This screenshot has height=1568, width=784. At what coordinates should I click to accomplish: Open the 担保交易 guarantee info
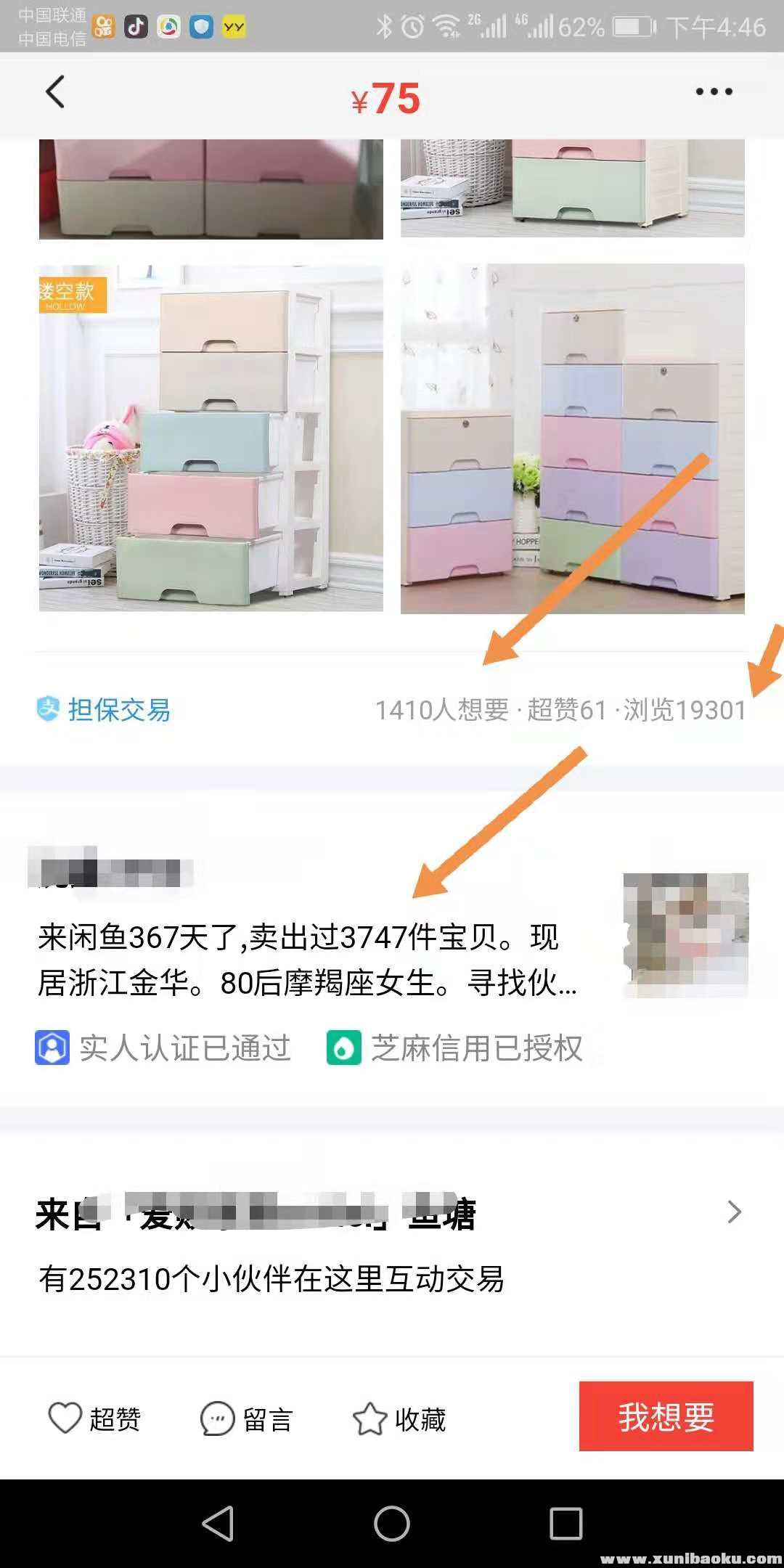104,709
